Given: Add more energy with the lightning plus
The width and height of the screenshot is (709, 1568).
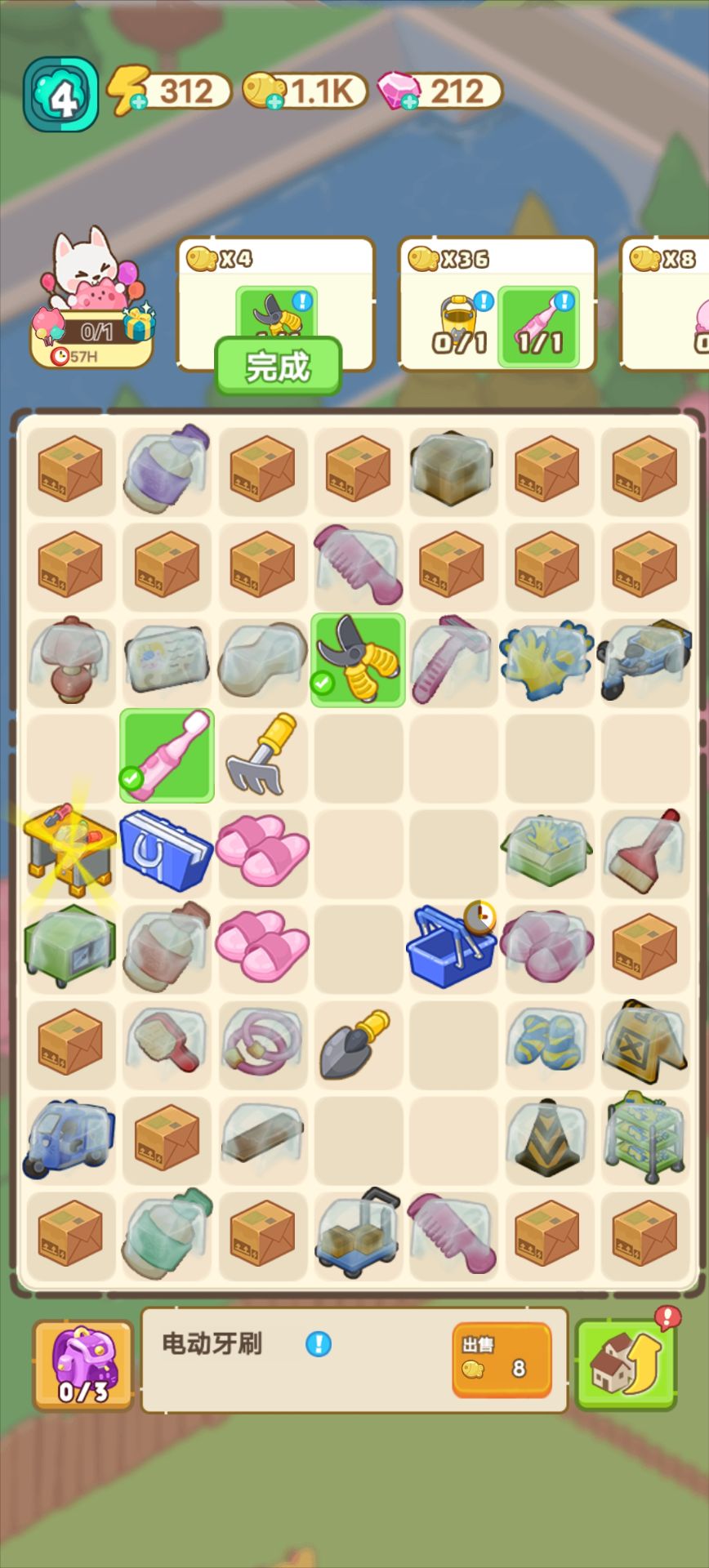Looking at the screenshot, I should (140, 102).
